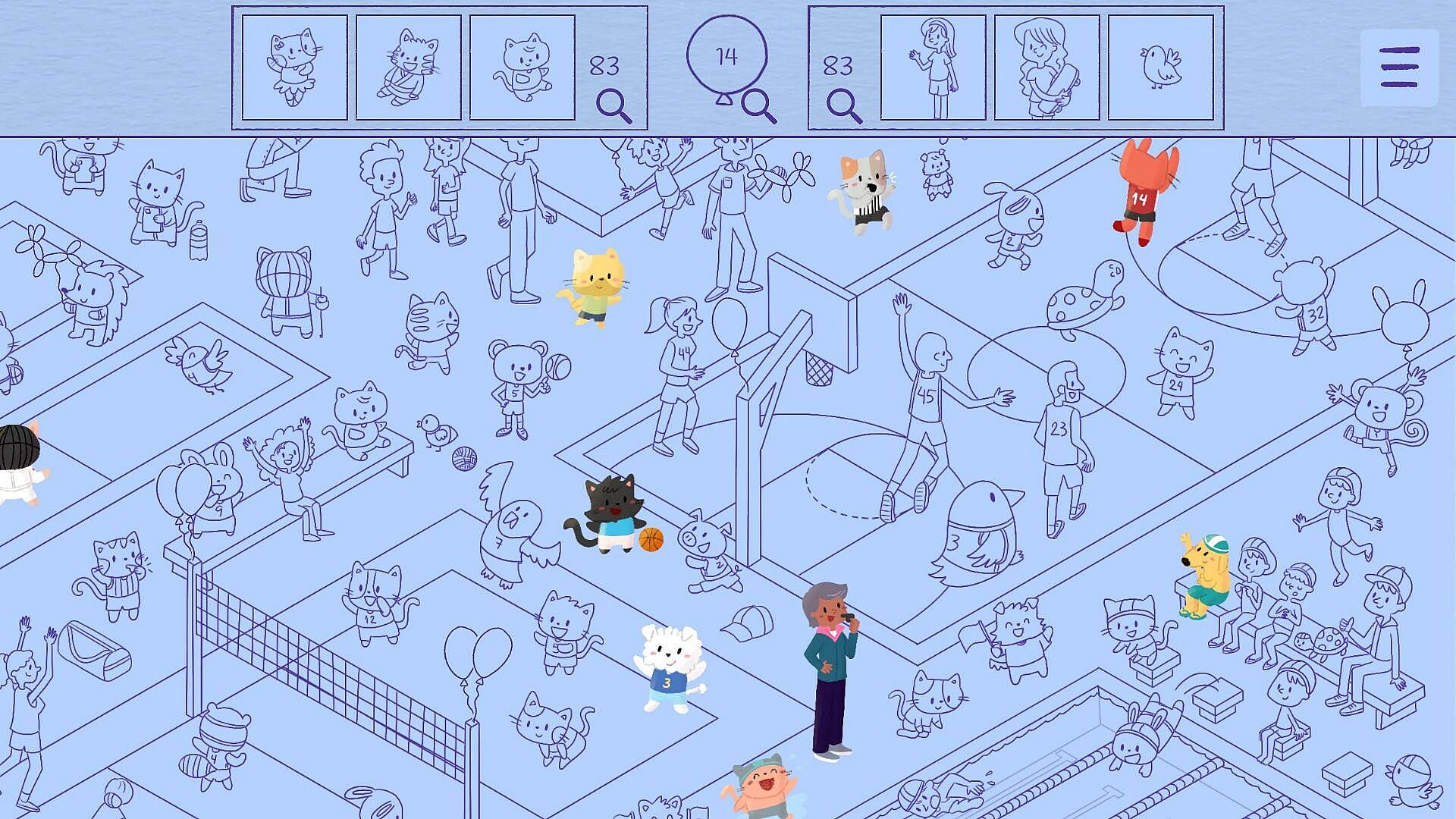Select the cat with curled hair target tile

[522, 67]
